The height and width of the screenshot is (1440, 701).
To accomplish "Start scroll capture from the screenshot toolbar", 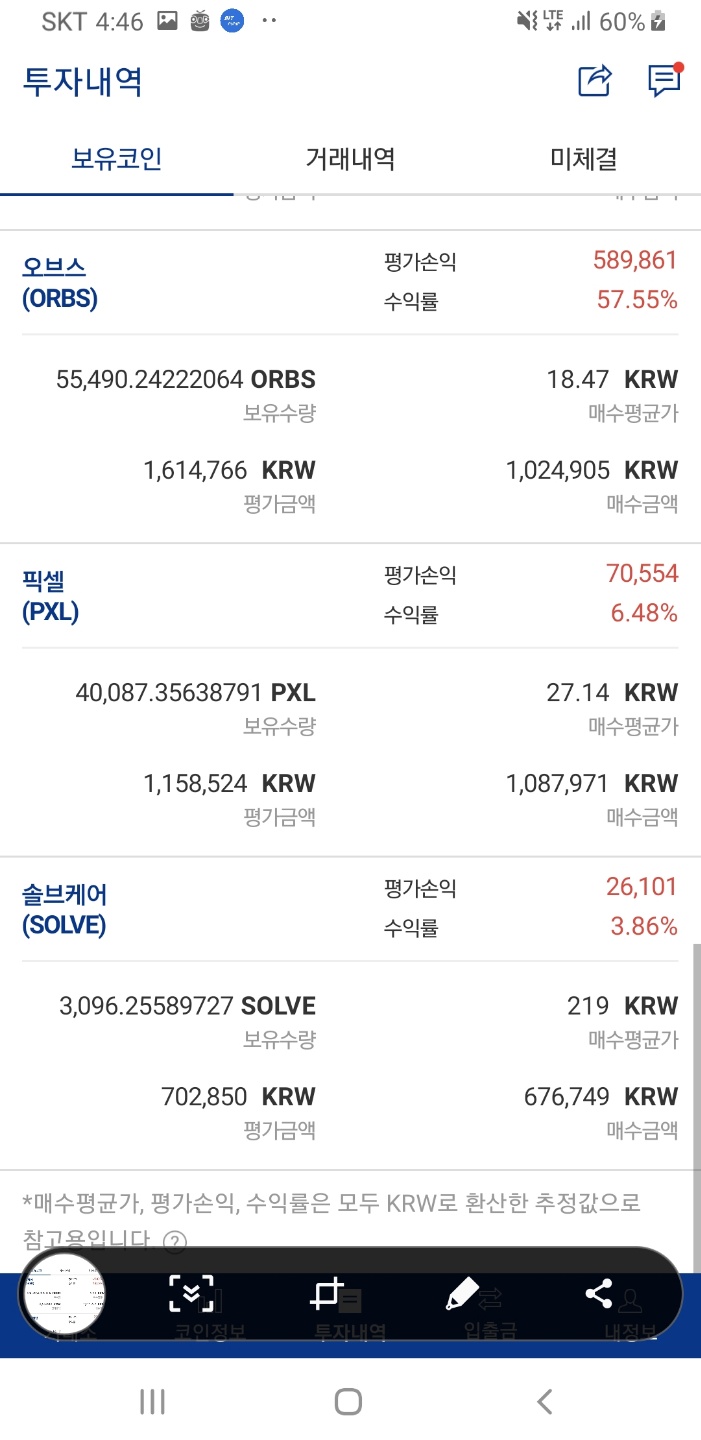I will (191, 1294).
